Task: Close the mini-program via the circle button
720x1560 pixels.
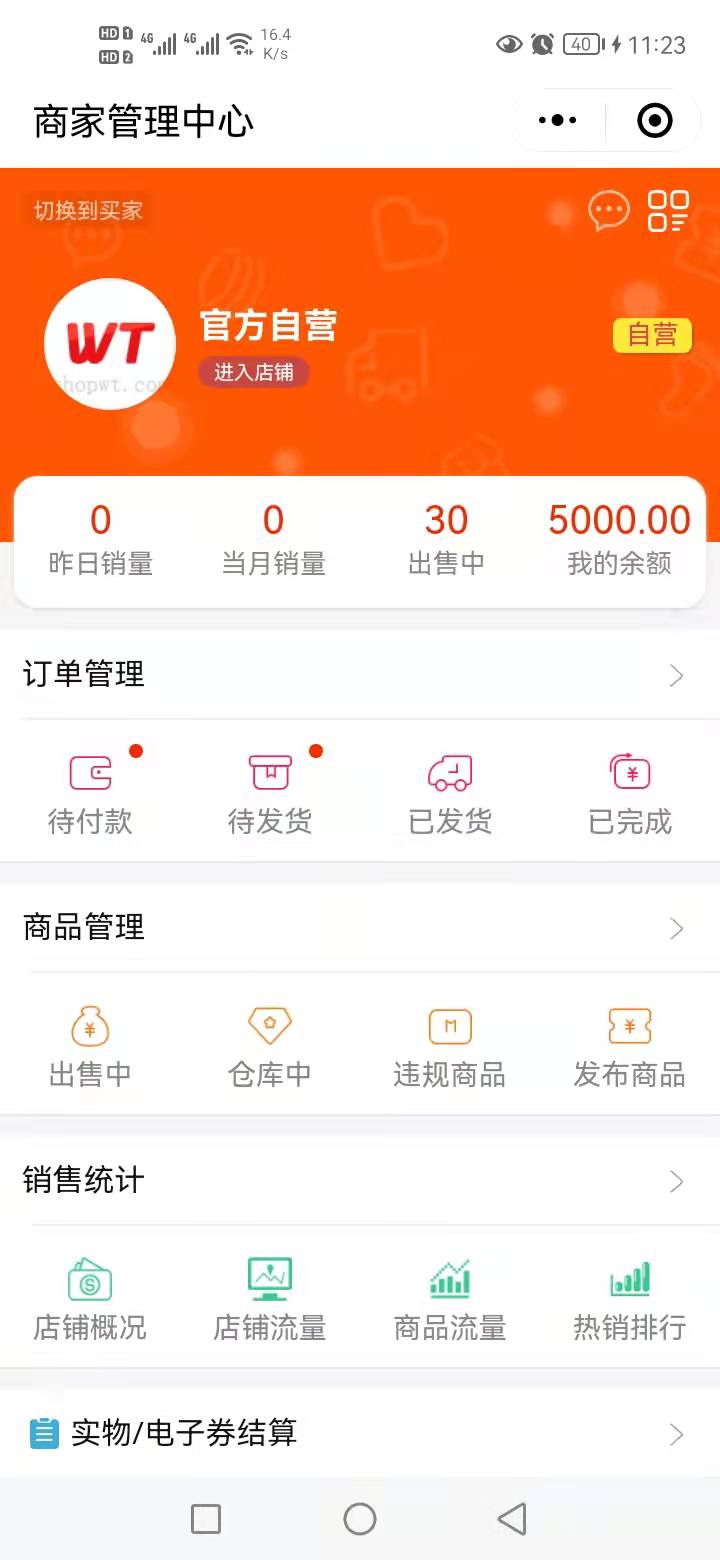Action: coord(654,121)
